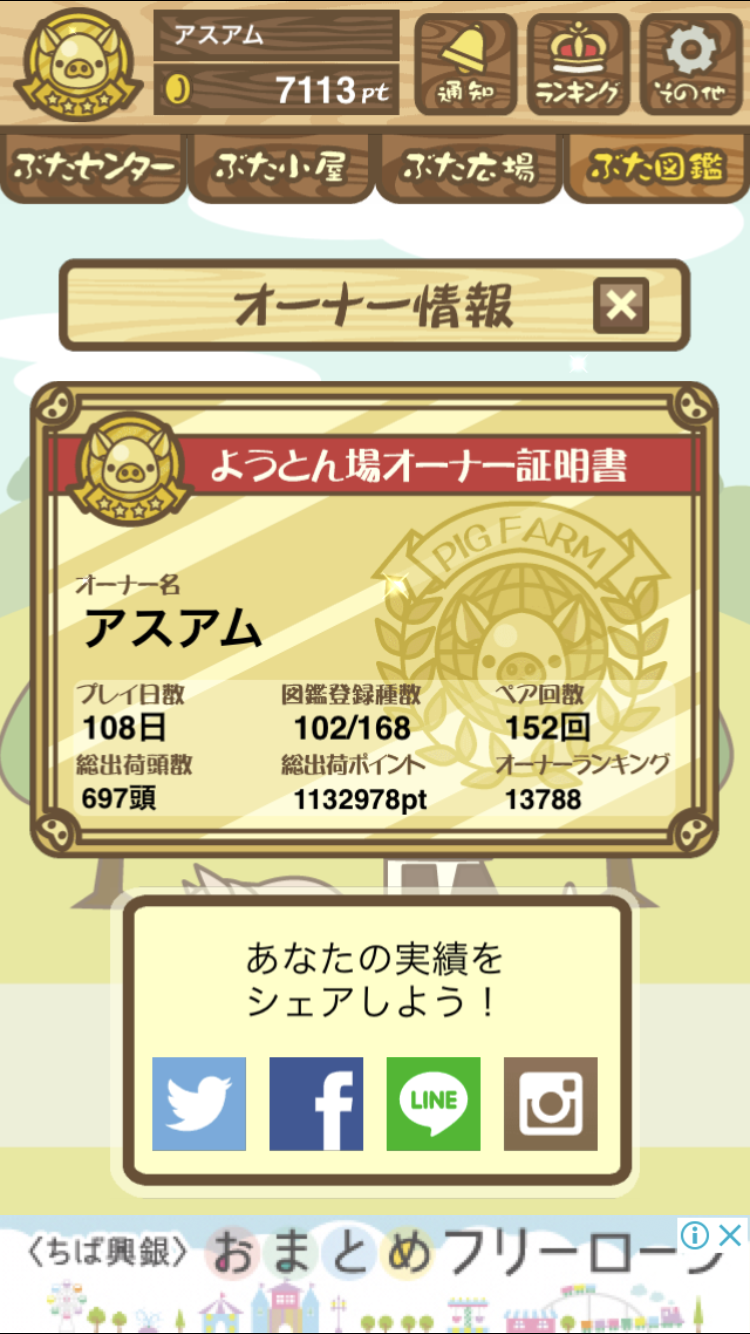Switch to the ぶたセンター tab
The image size is (750, 1334).
(94, 167)
